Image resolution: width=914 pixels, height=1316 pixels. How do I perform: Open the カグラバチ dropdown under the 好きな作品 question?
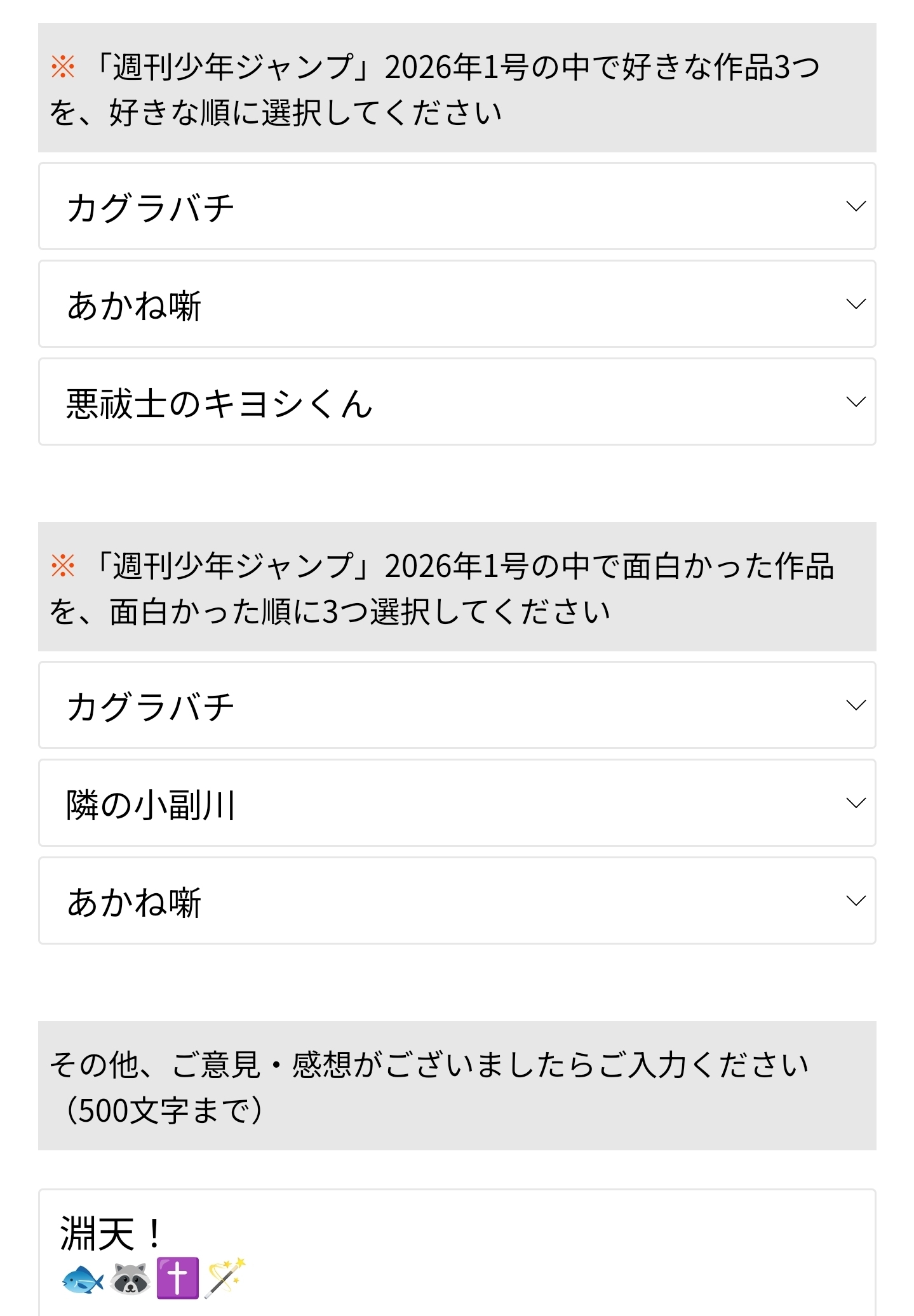tap(457, 206)
